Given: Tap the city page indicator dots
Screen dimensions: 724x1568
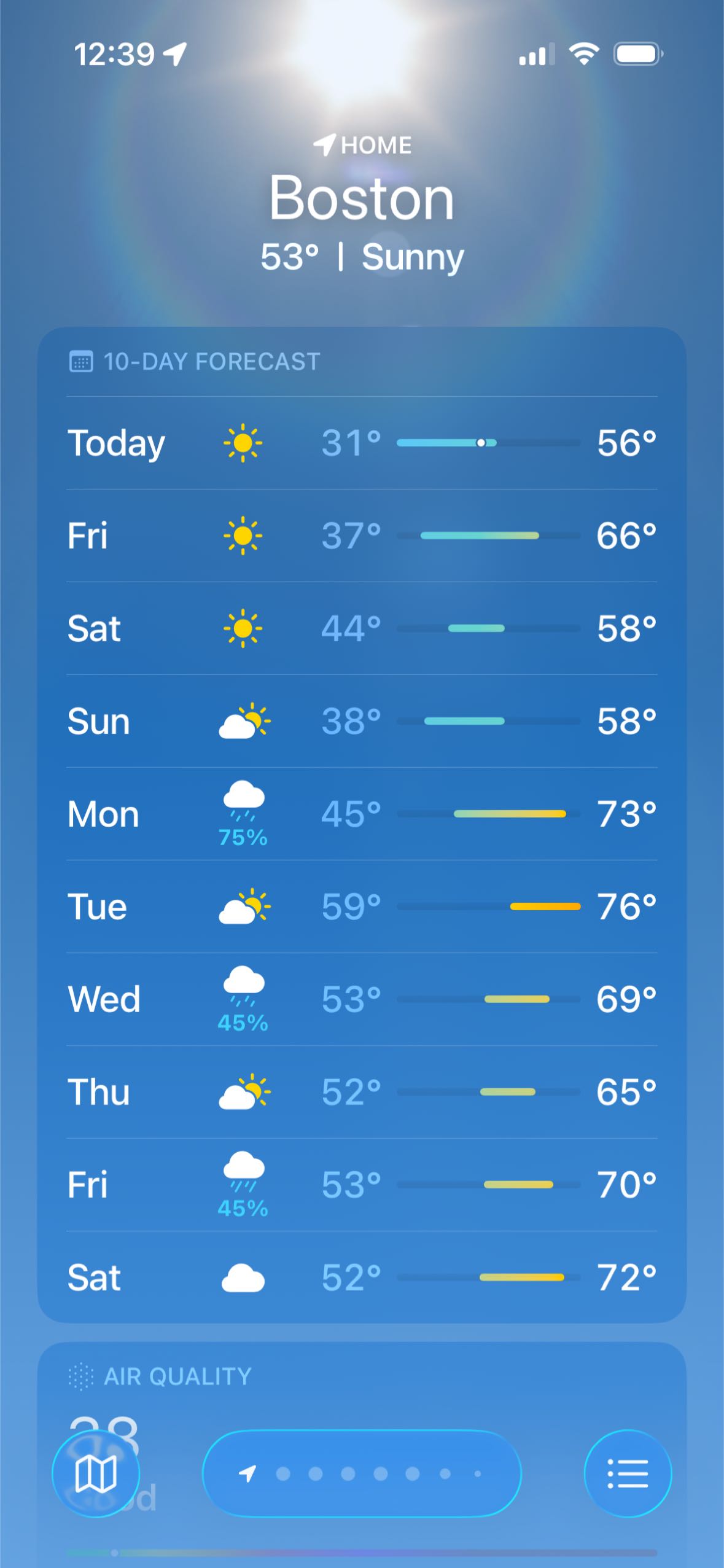Looking at the screenshot, I should (x=362, y=1473).
